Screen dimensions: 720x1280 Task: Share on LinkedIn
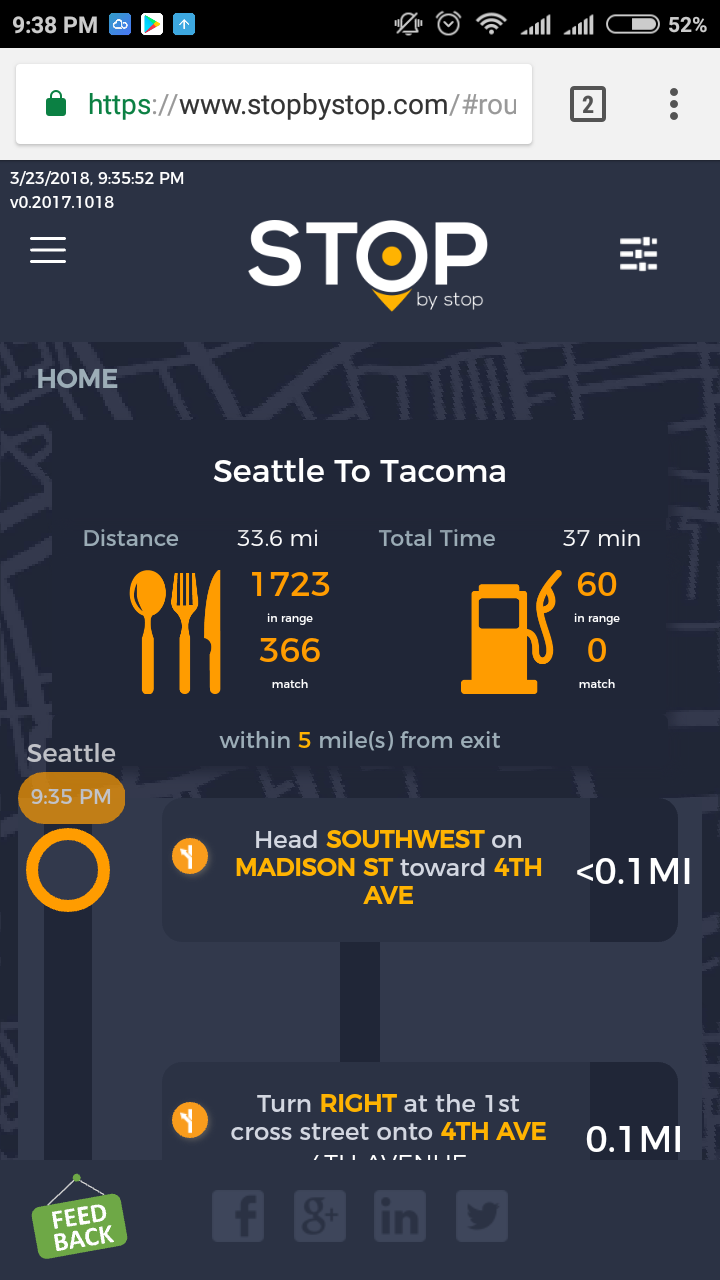[400, 1217]
